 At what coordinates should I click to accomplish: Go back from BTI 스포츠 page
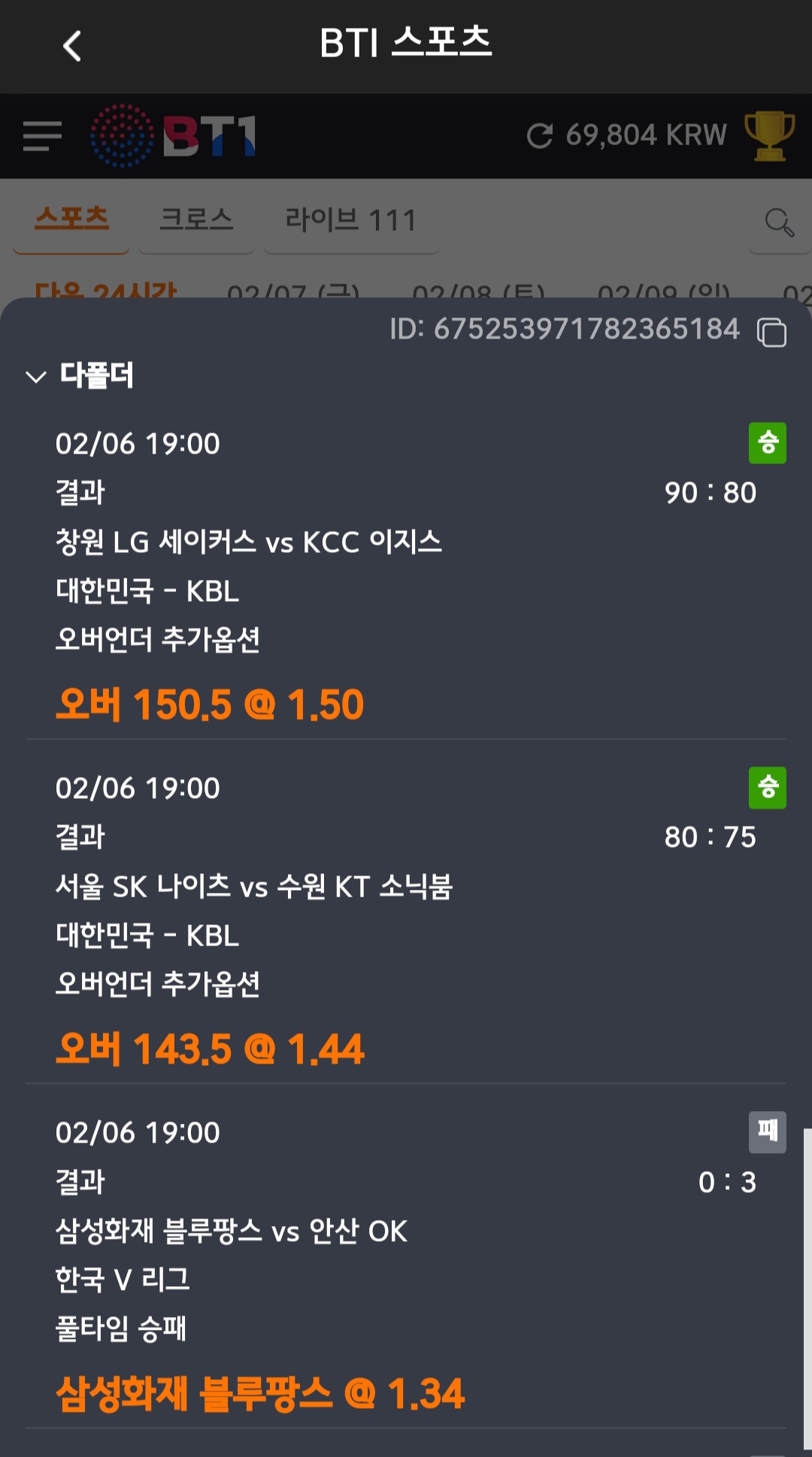pyautogui.click(x=72, y=46)
